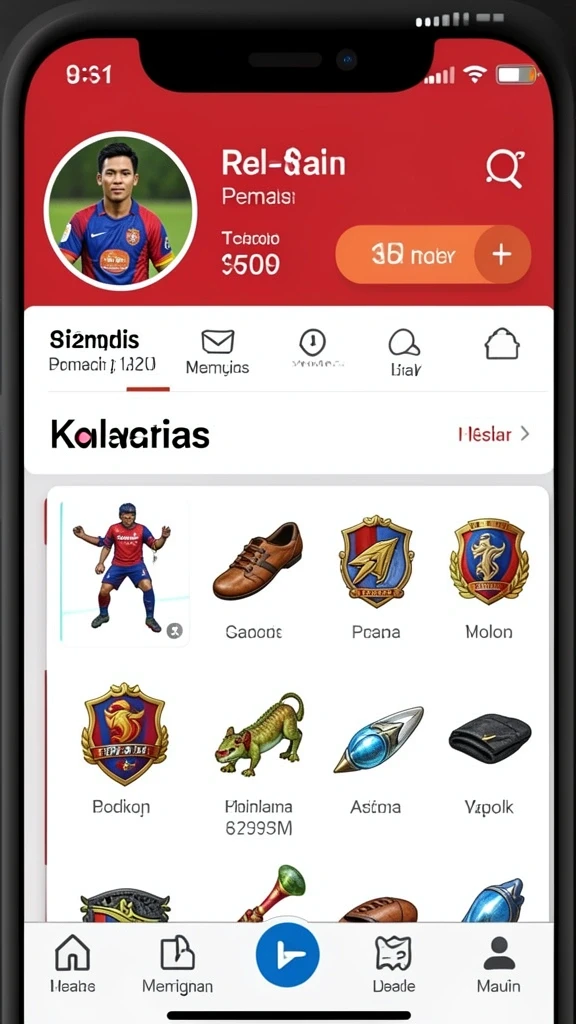Open the search magnifier icon
This screenshot has height=1024, width=576.
505,168
